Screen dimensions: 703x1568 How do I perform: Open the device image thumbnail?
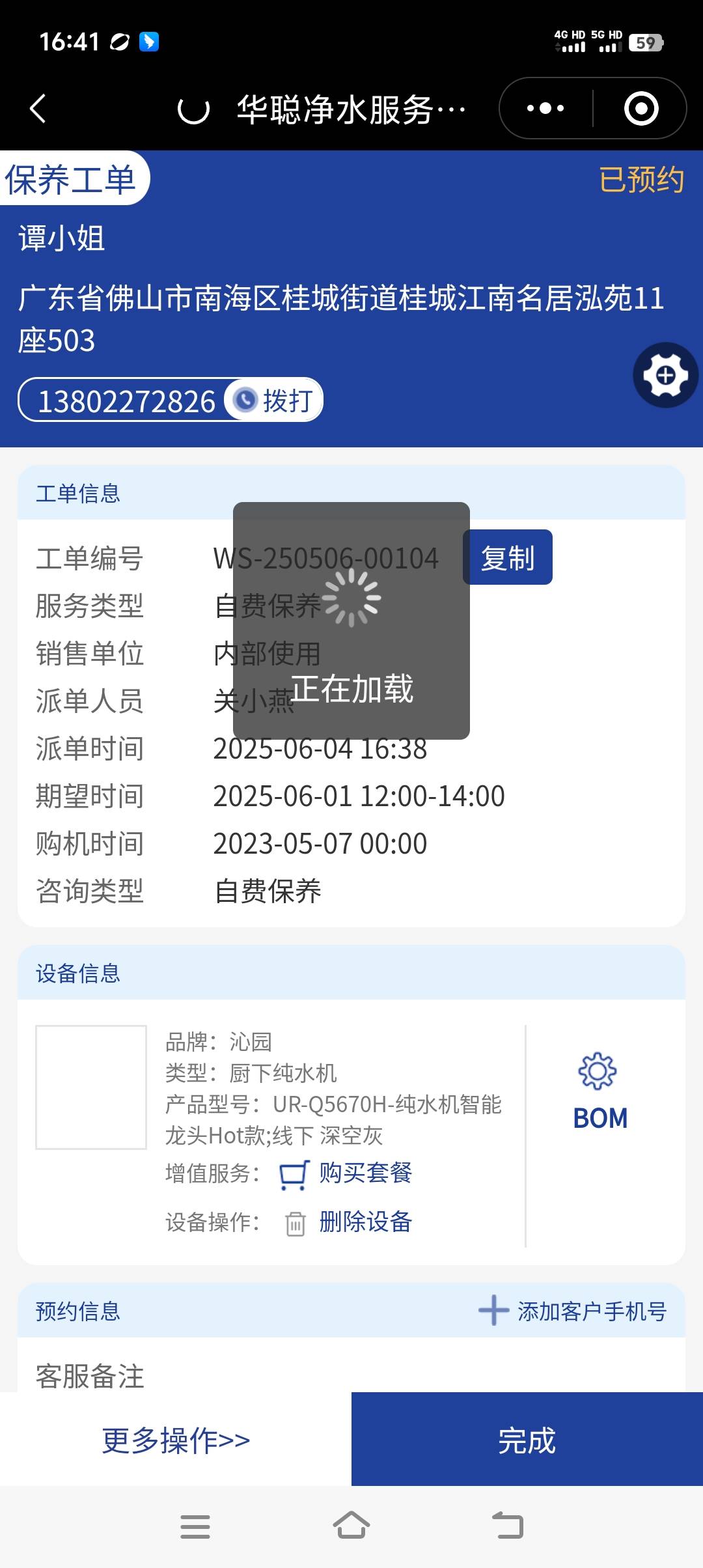(x=91, y=1087)
